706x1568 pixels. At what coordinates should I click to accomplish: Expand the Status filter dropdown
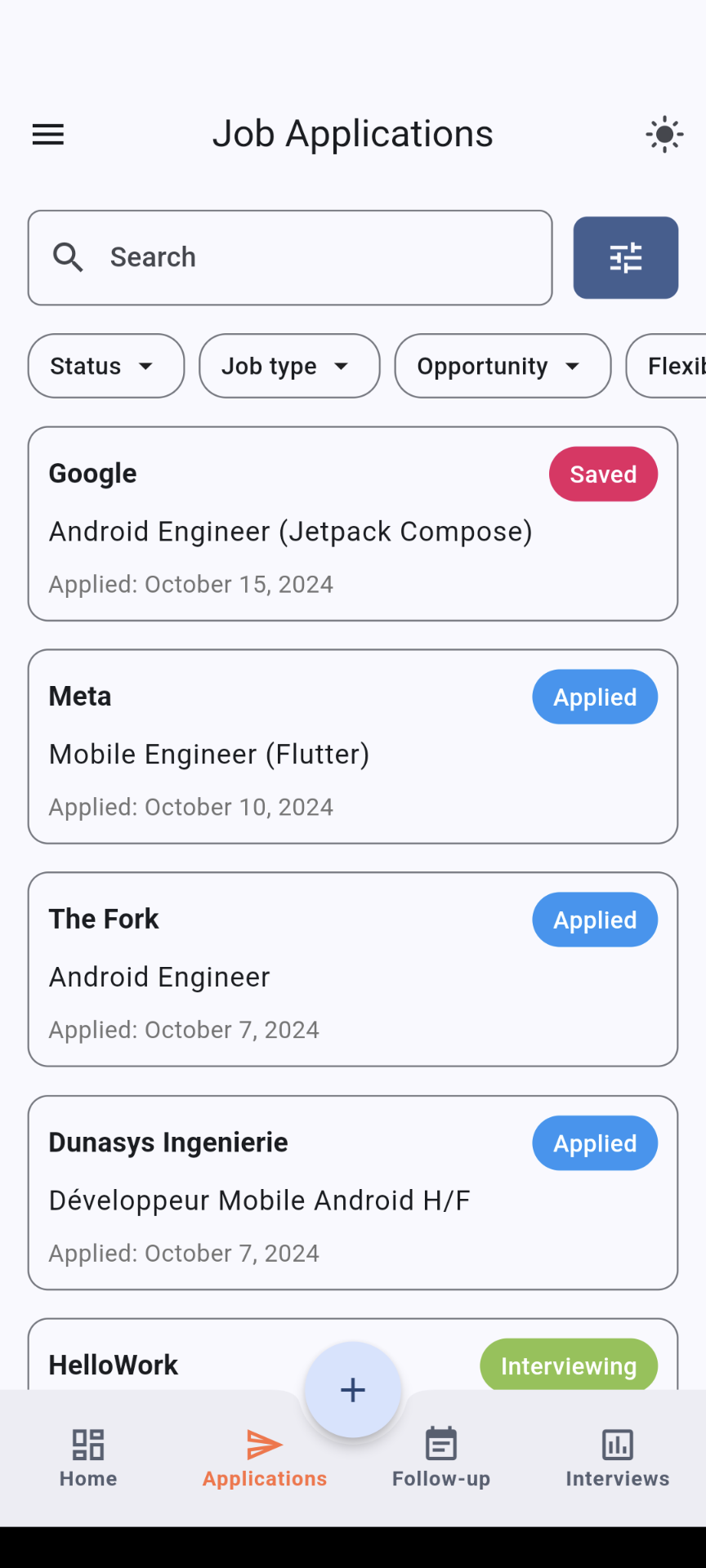[x=105, y=366]
